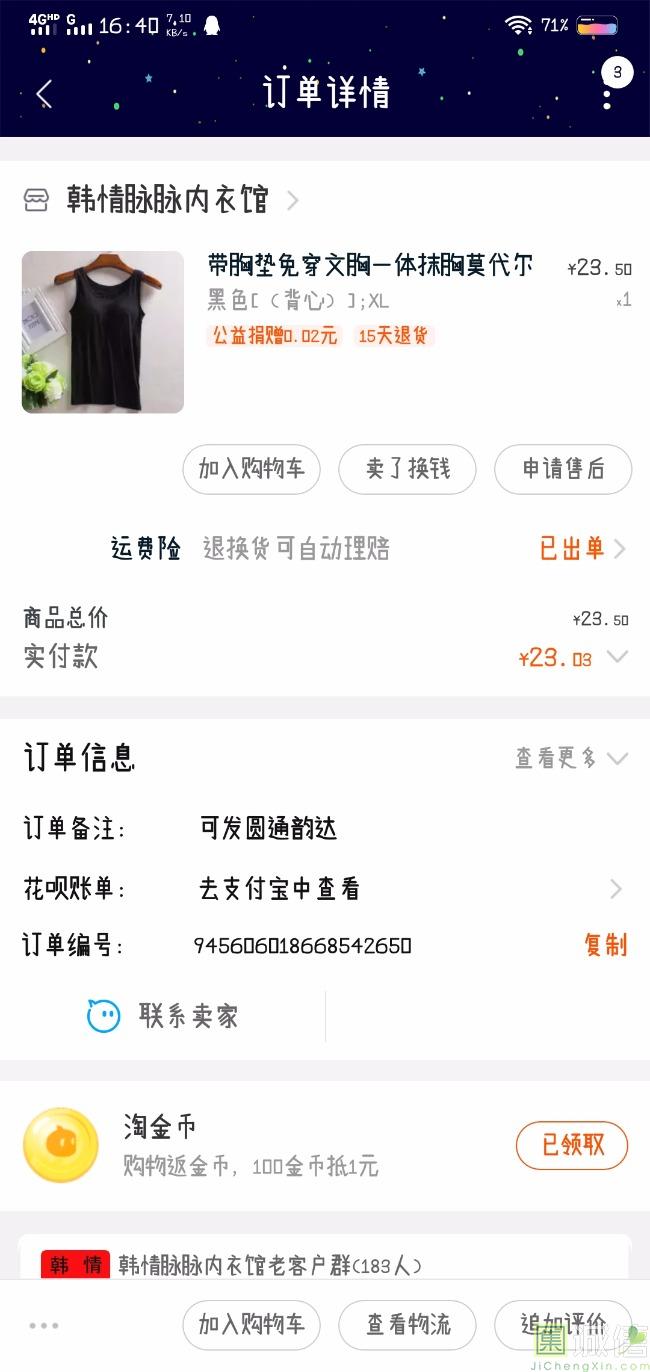Tap the 已领取 button for 淘金币
The image size is (650, 1372).
coord(572,1145)
